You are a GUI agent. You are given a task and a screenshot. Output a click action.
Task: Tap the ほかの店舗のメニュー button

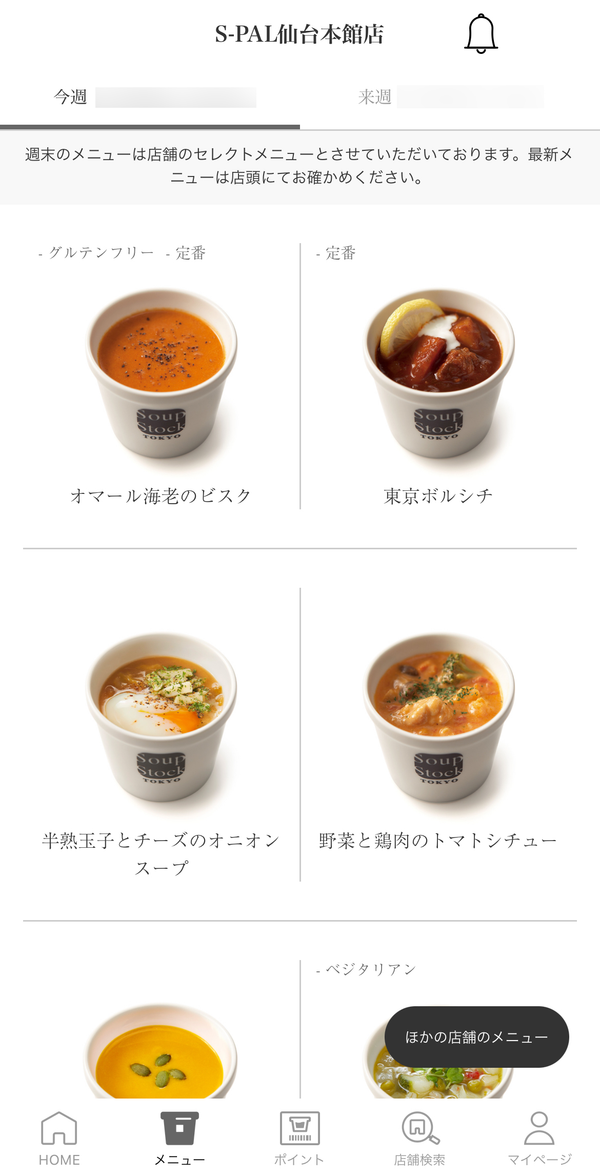pos(476,1037)
